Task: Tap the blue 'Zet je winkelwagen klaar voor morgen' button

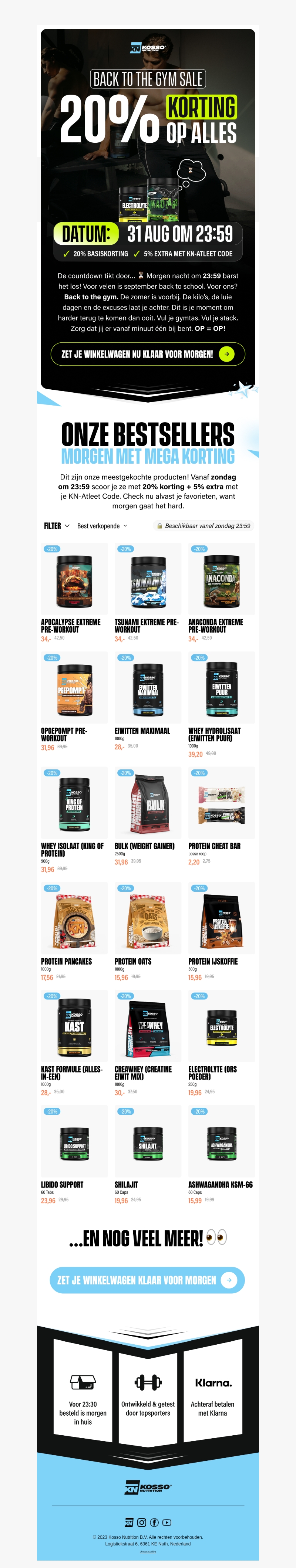Action: point(147,1280)
